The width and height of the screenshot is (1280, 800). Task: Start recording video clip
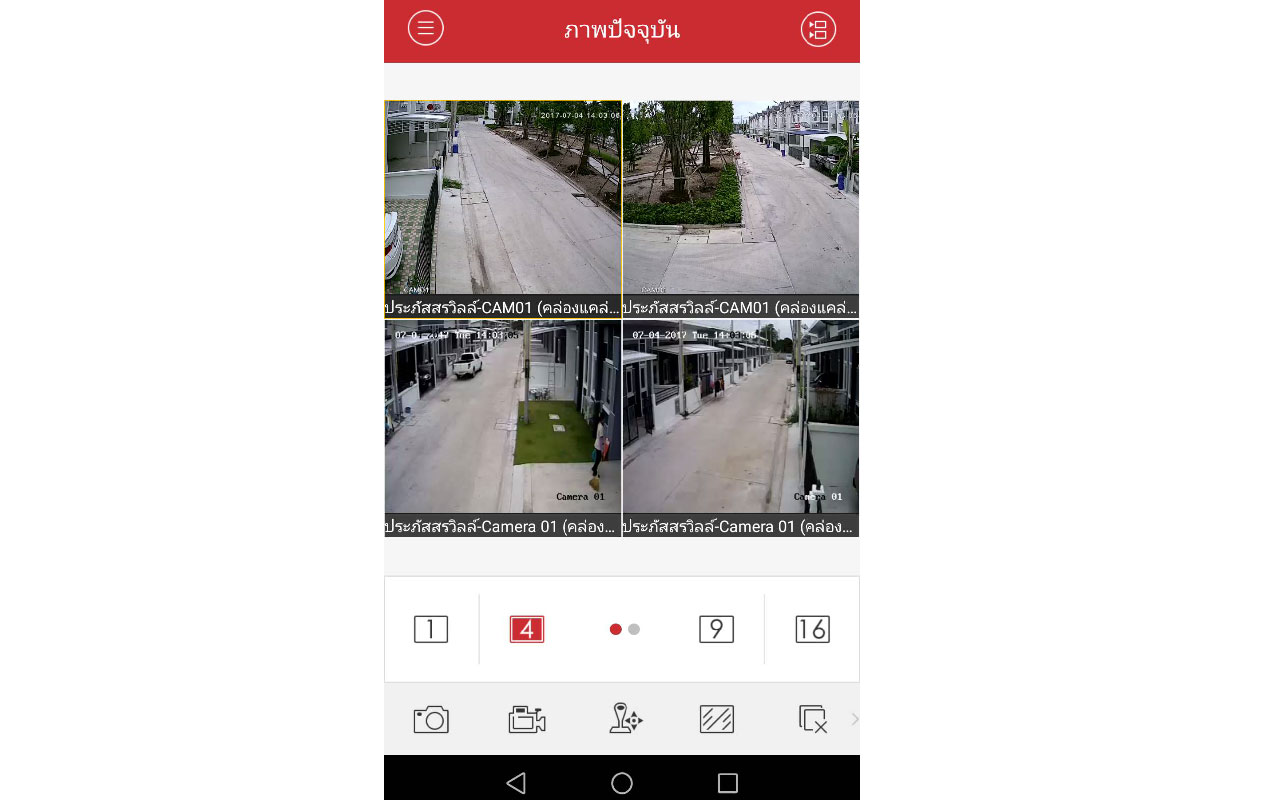click(x=527, y=719)
